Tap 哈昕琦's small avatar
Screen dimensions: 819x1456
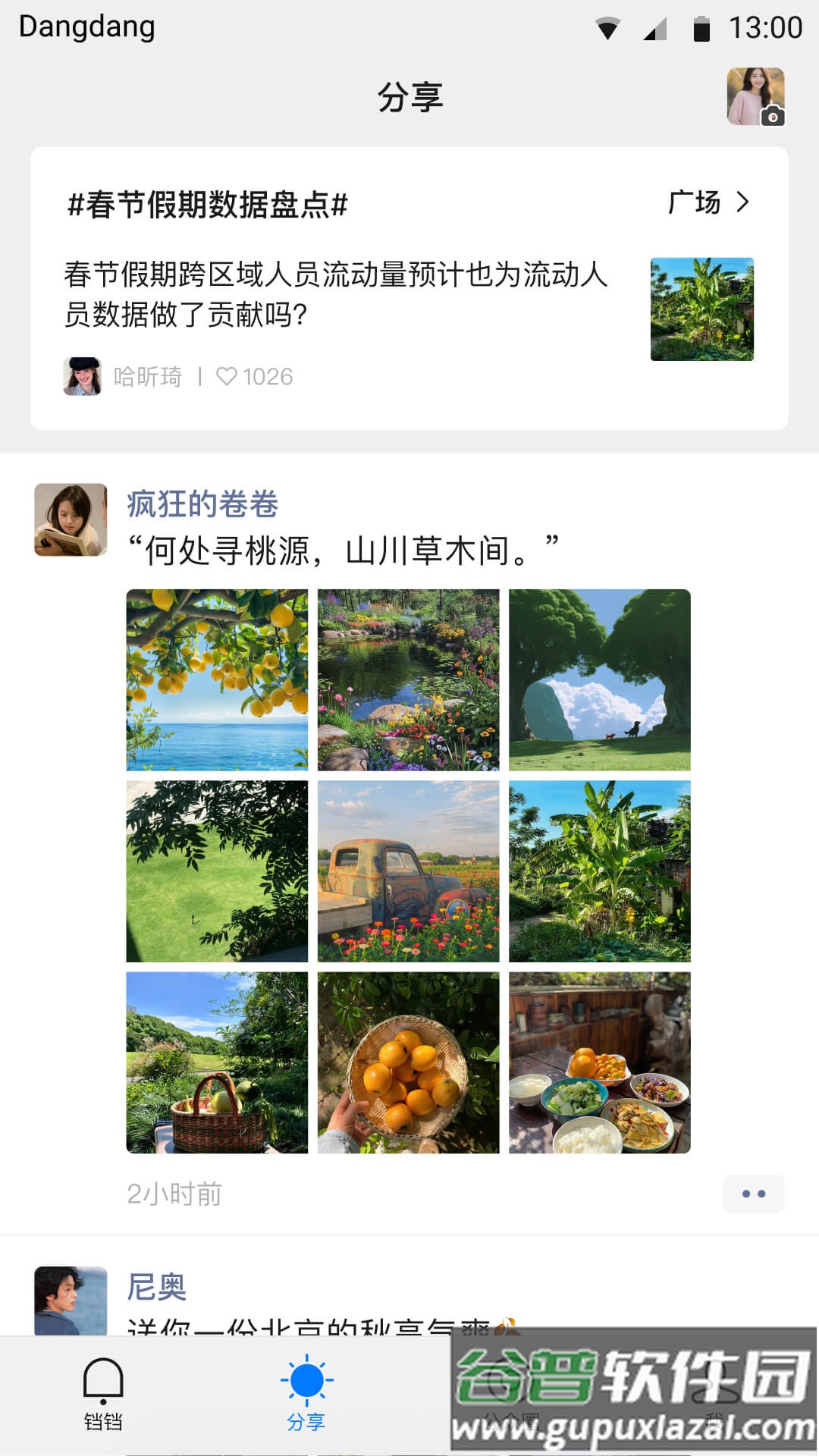tap(82, 375)
